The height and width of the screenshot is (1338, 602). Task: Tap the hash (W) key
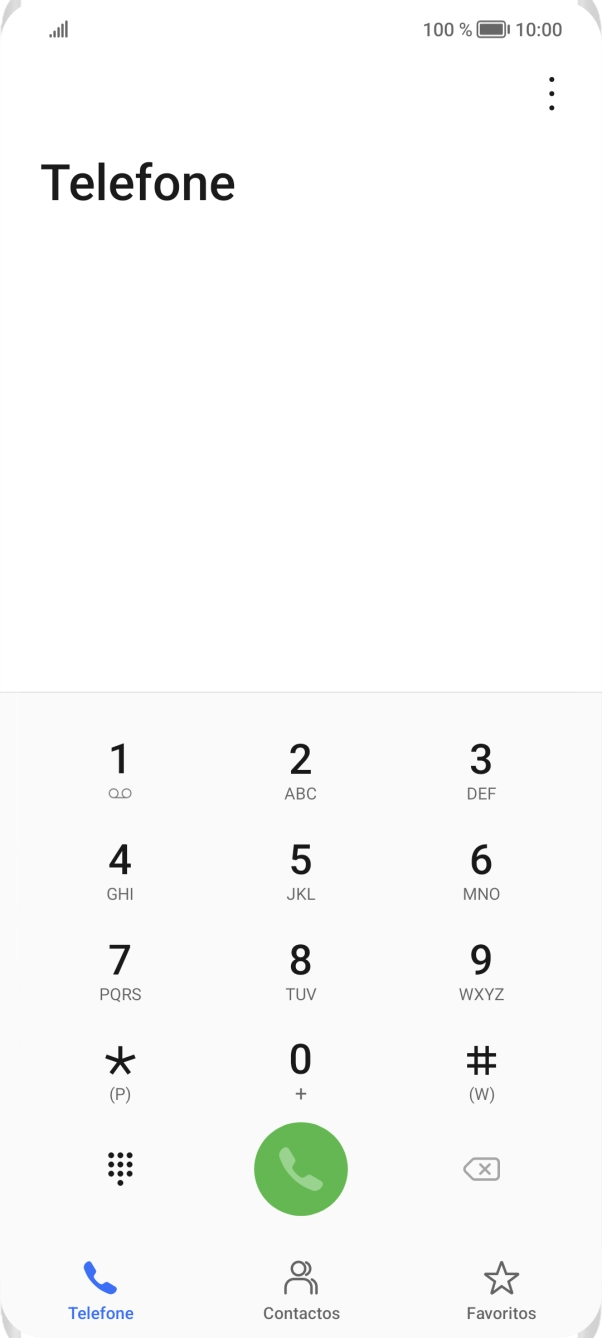click(x=481, y=1071)
